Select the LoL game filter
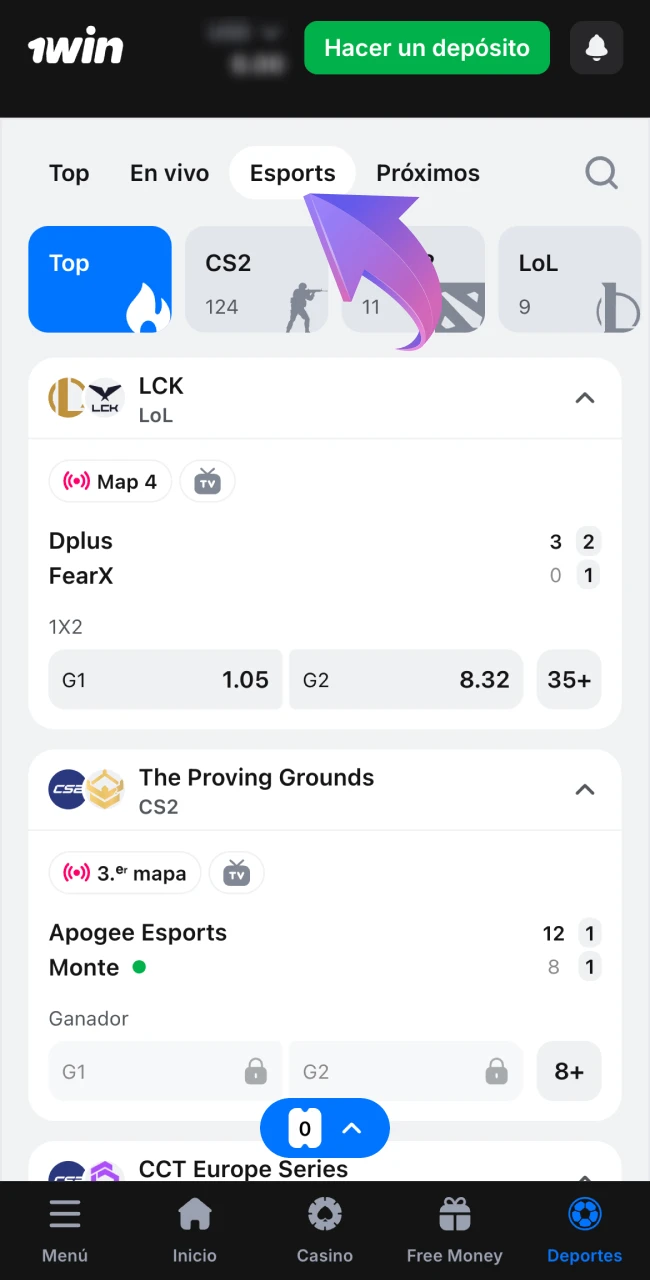The width and height of the screenshot is (650, 1280). click(569, 279)
